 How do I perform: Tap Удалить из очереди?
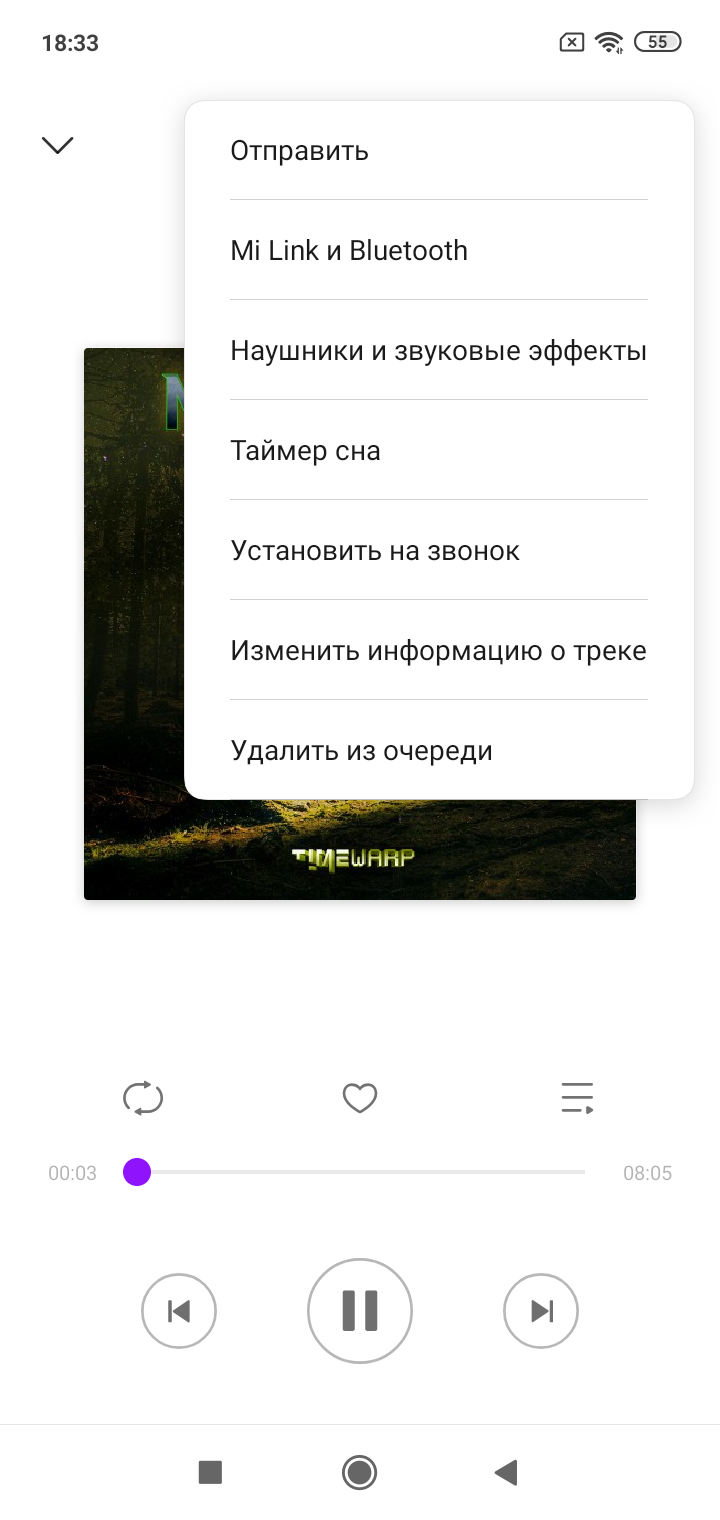pyautogui.click(x=361, y=751)
